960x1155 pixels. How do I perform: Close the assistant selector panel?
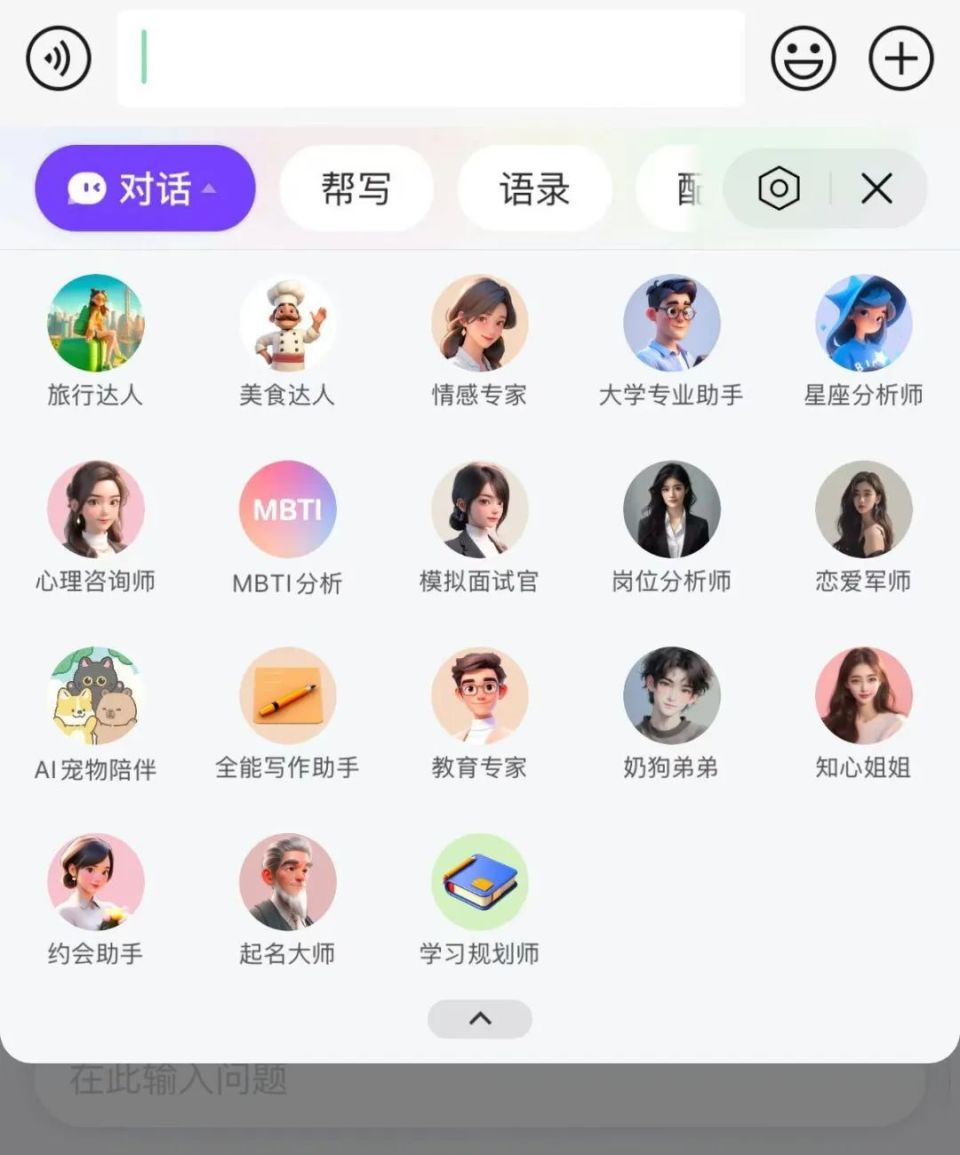tap(877, 188)
